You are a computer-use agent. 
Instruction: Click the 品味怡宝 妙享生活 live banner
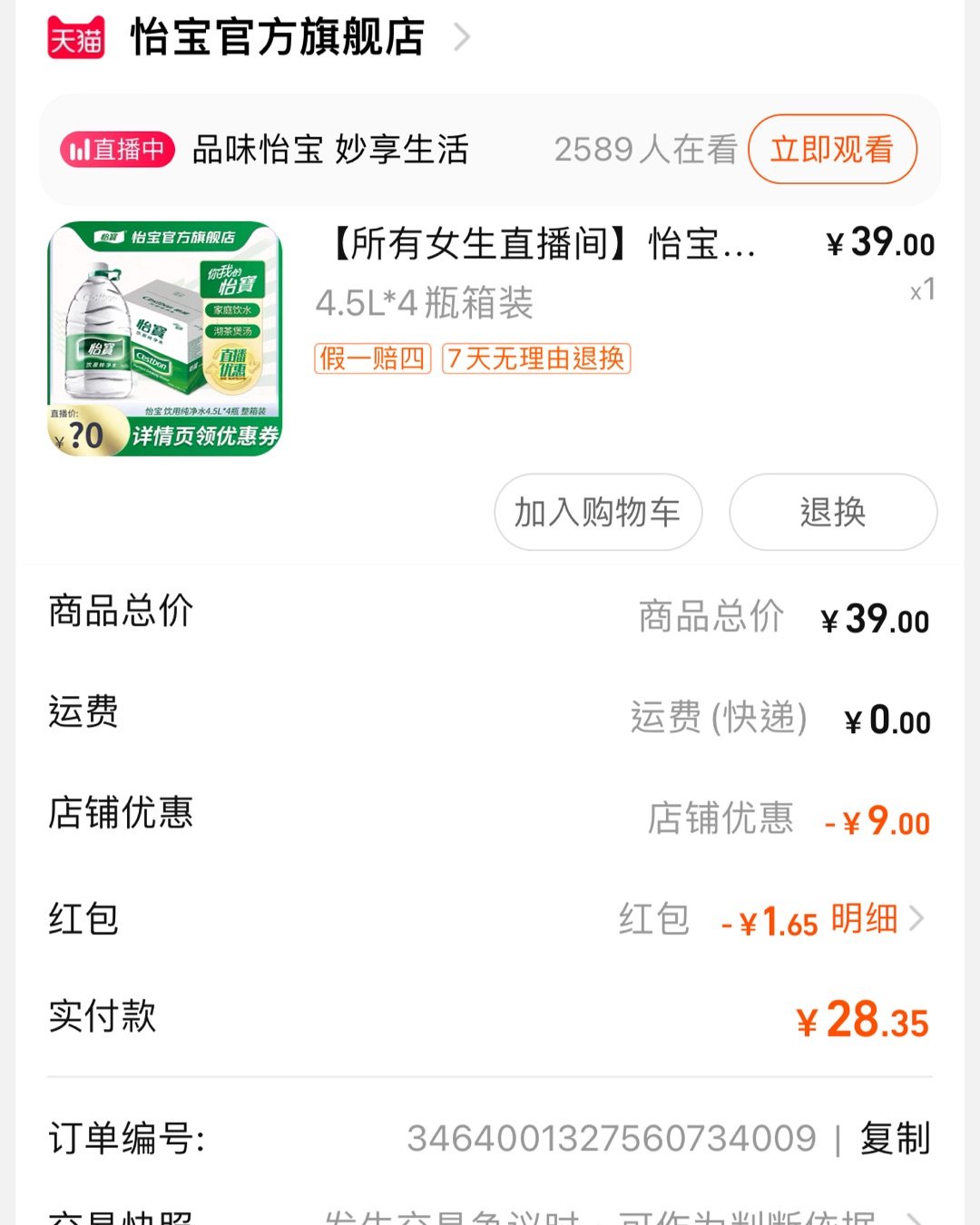pos(327,151)
